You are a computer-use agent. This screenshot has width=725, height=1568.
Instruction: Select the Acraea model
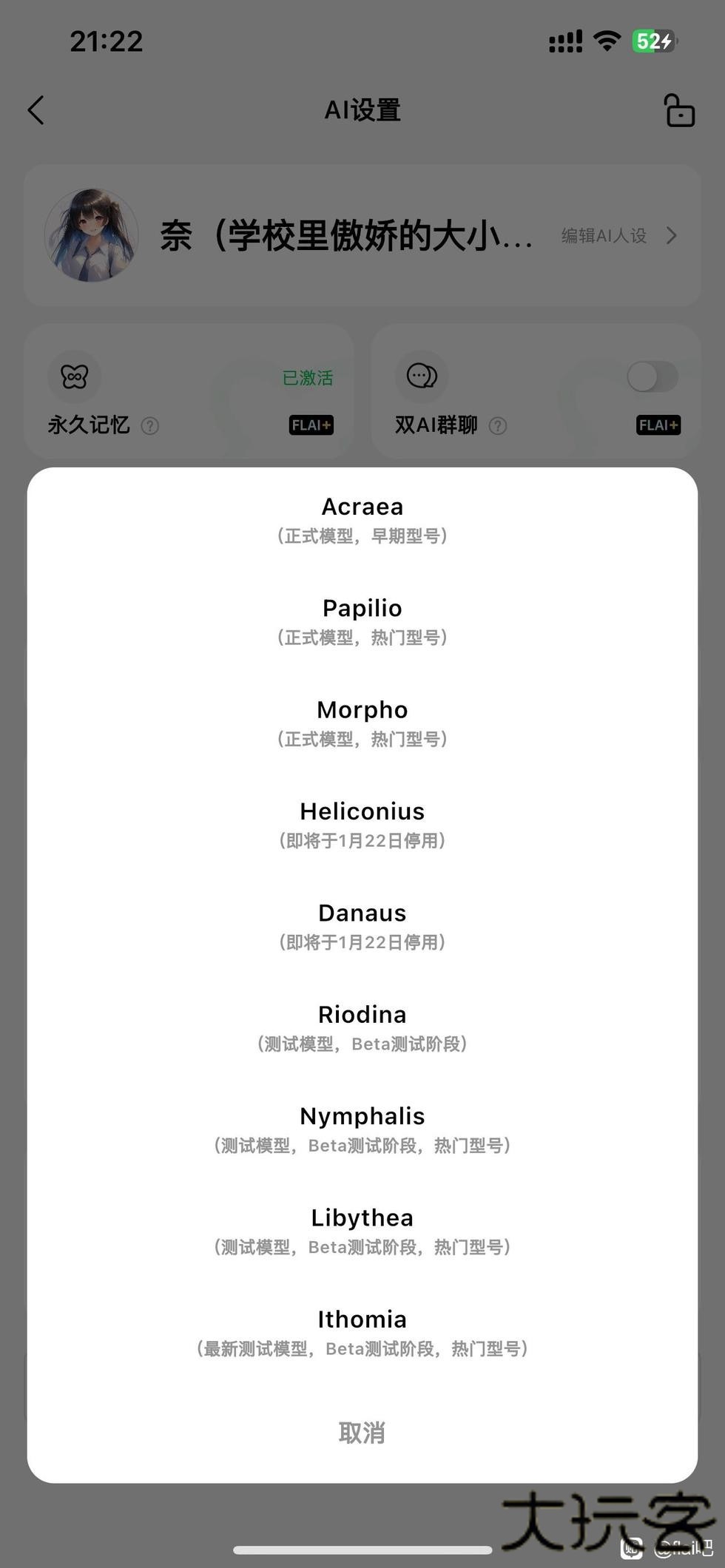[x=362, y=518]
